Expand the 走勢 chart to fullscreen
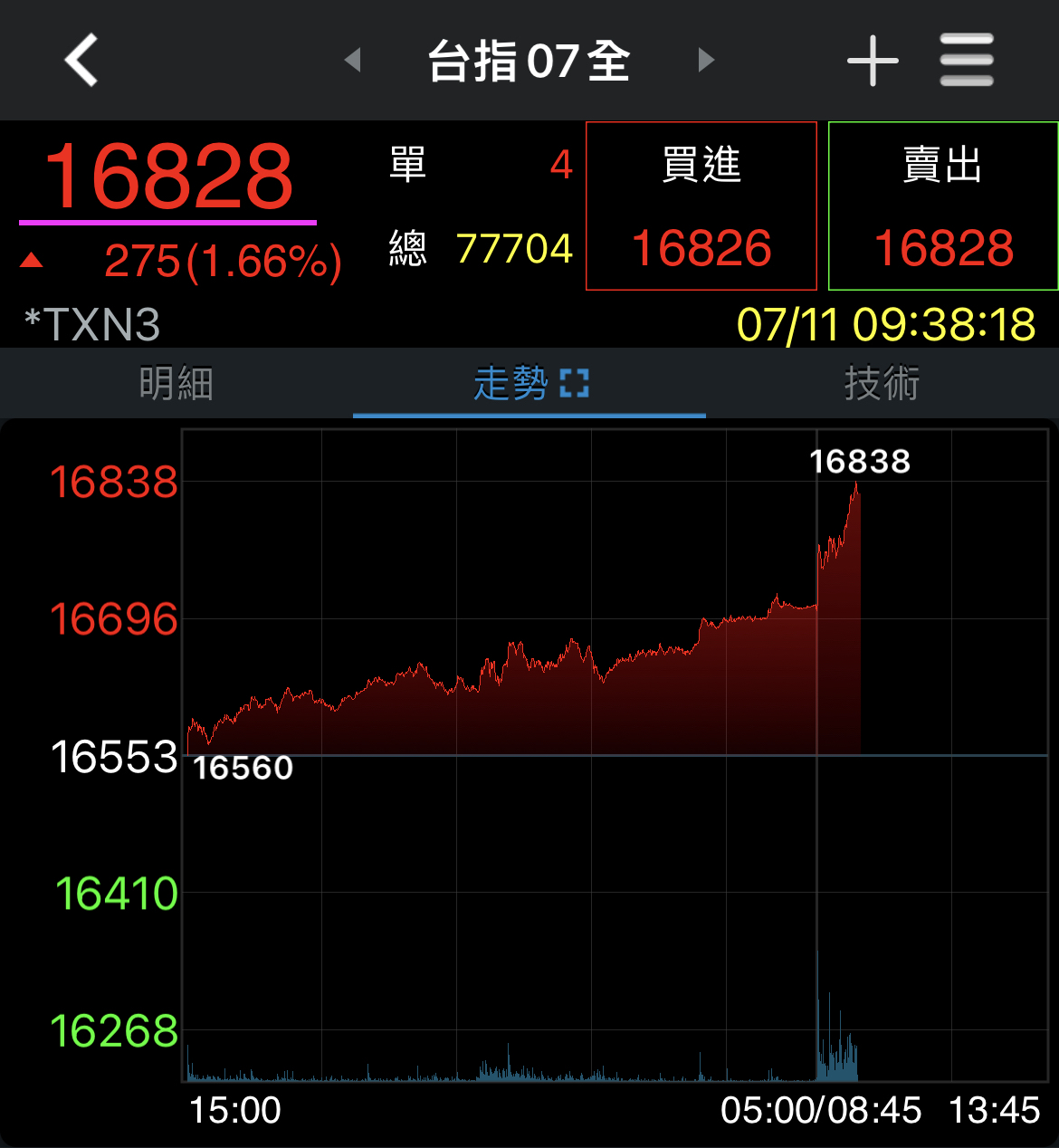 click(574, 384)
